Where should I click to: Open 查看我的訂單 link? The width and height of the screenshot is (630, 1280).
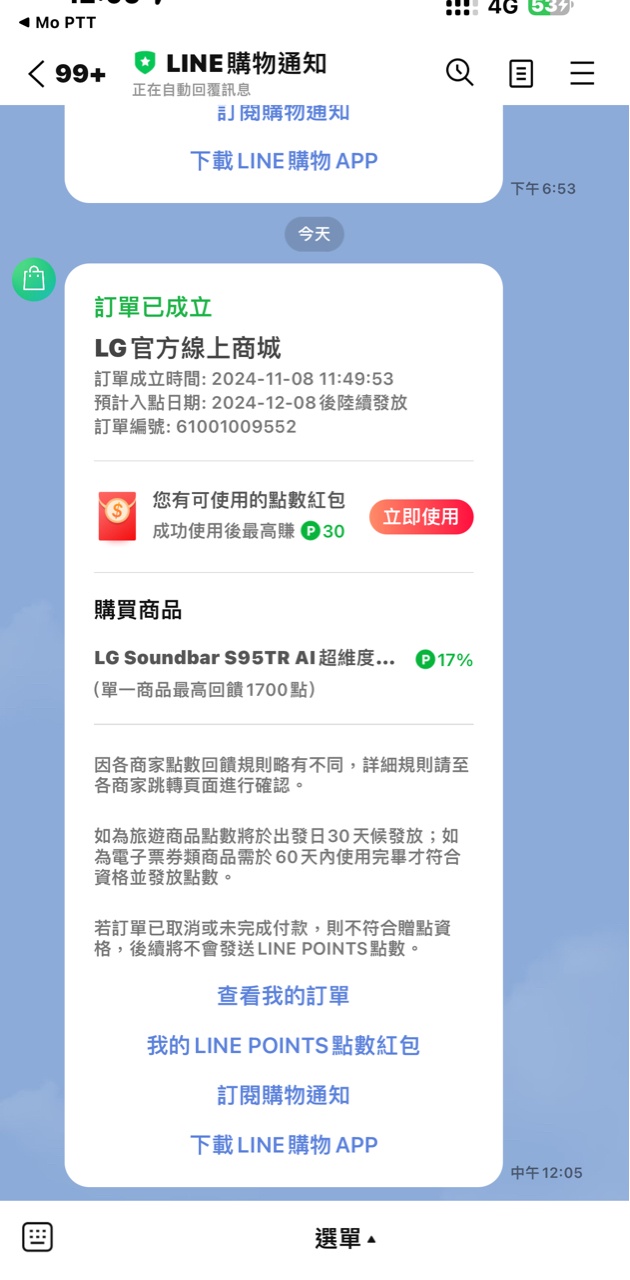point(283,996)
